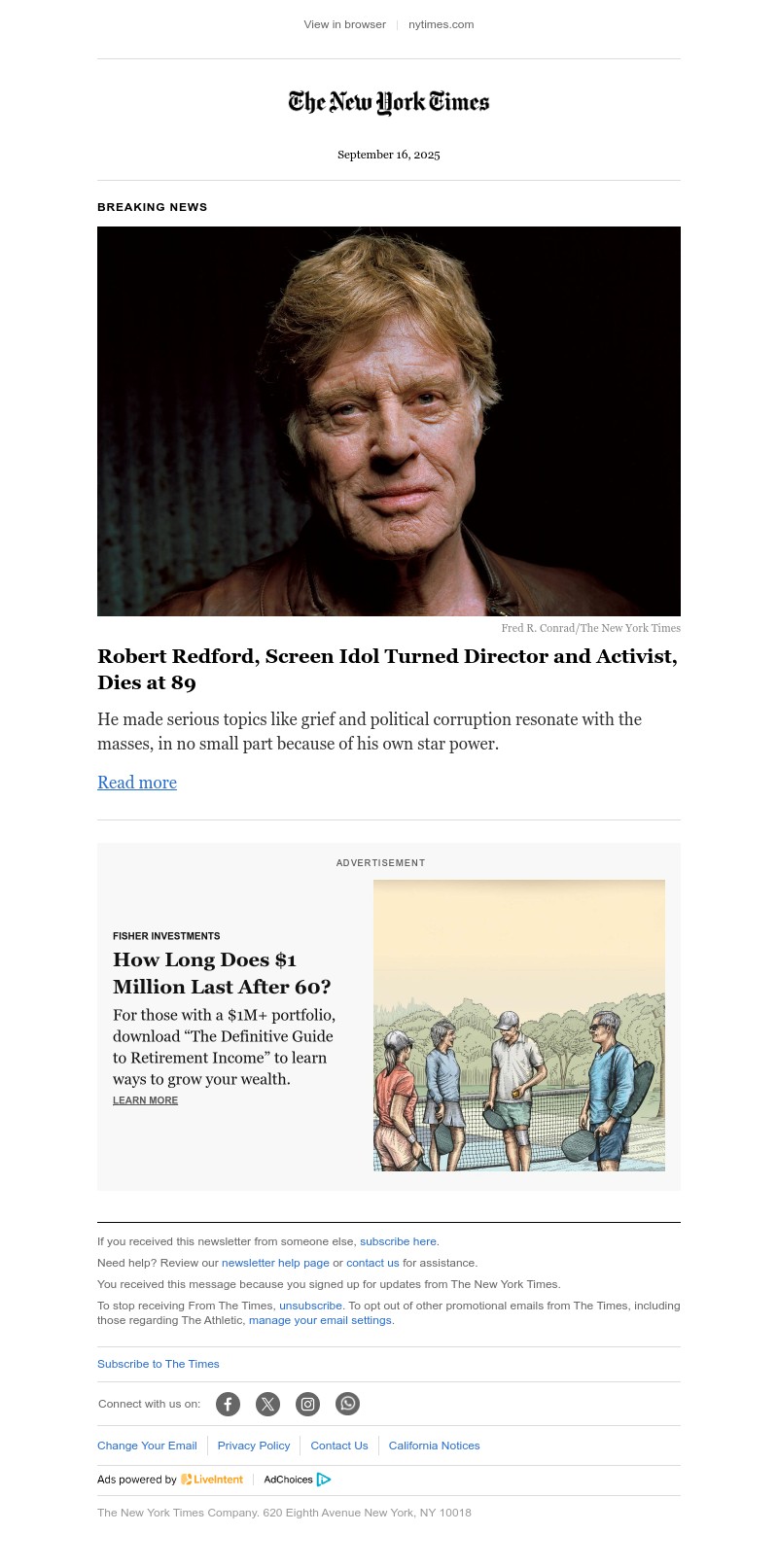The height and width of the screenshot is (1568, 778).
Task: Tap the subscribe here link
Action: pyautogui.click(x=398, y=1241)
